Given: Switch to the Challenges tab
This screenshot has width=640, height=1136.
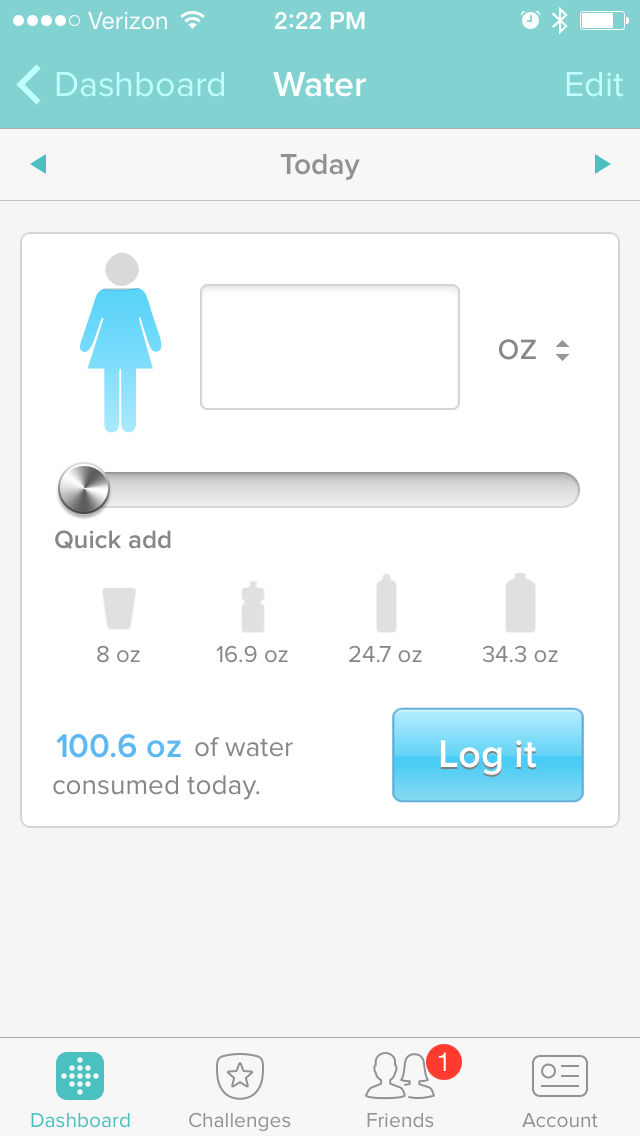Looking at the screenshot, I should [x=239, y=1089].
